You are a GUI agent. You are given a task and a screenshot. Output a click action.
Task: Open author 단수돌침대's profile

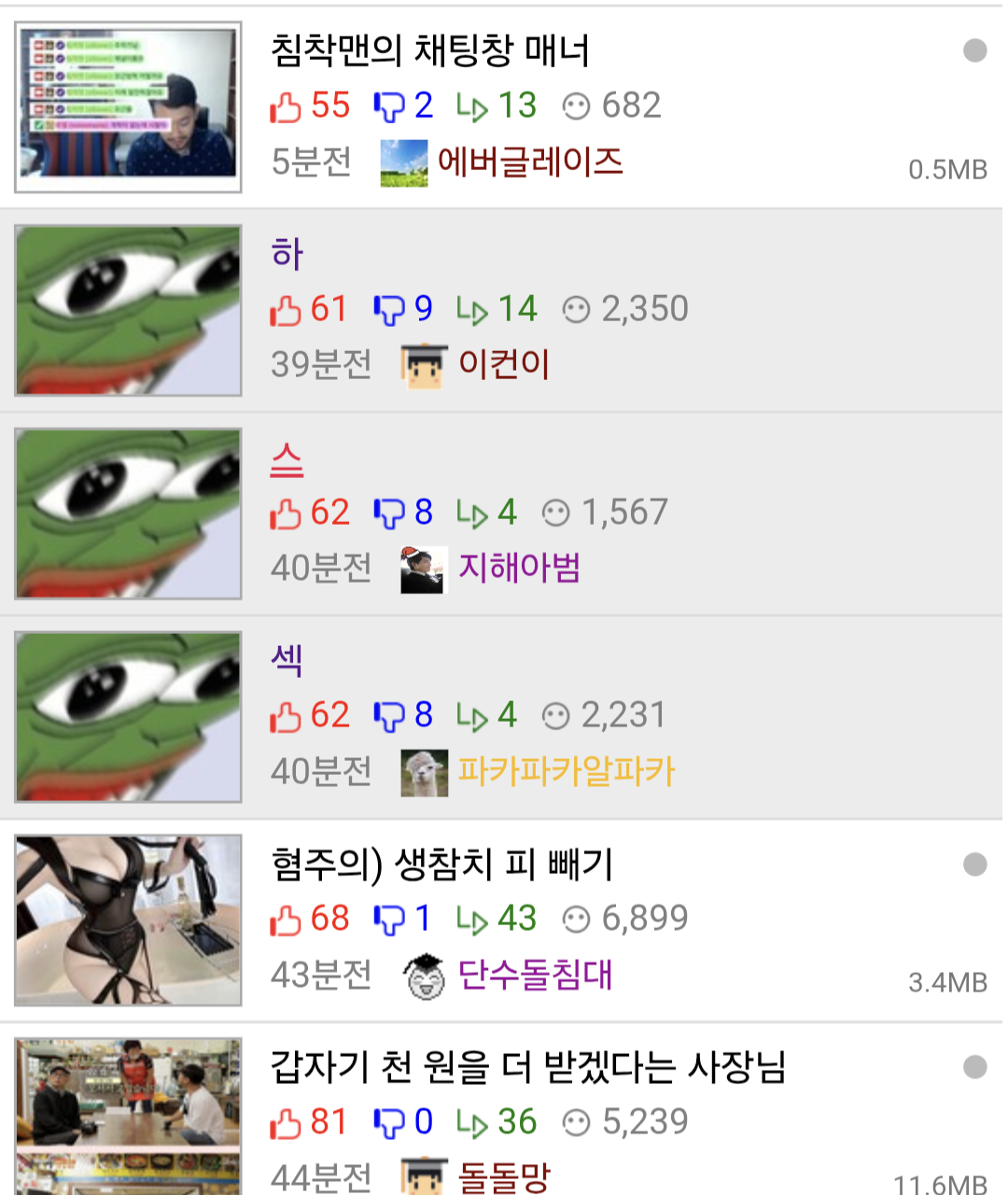[x=535, y=975]
